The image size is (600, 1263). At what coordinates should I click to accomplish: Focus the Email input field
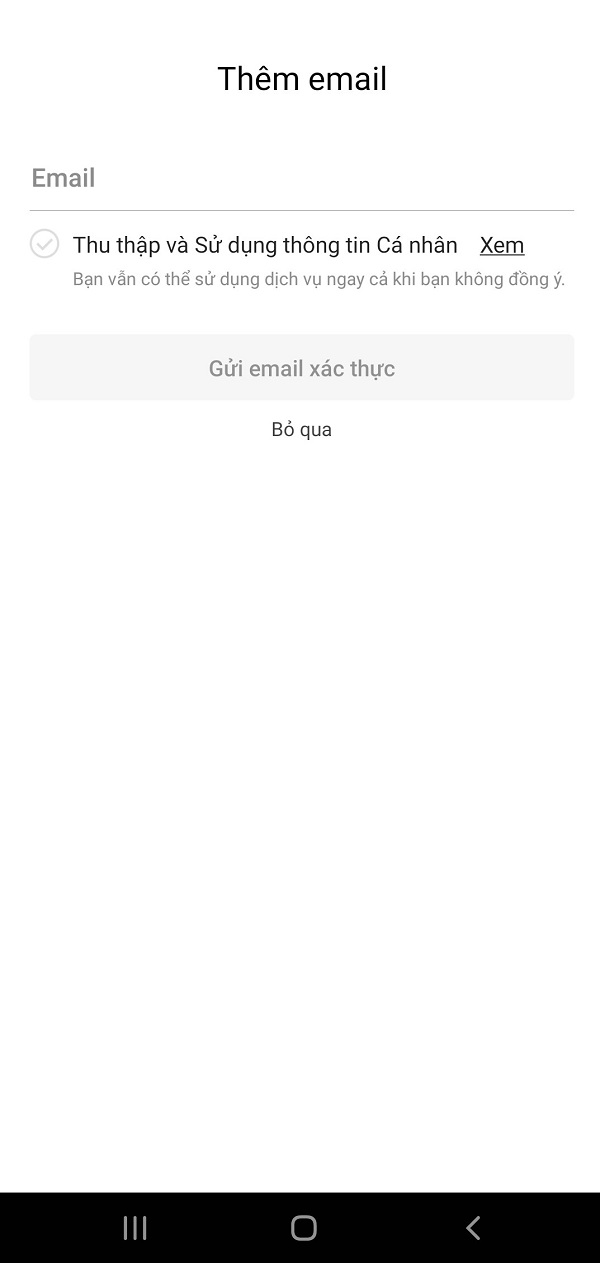300,179
